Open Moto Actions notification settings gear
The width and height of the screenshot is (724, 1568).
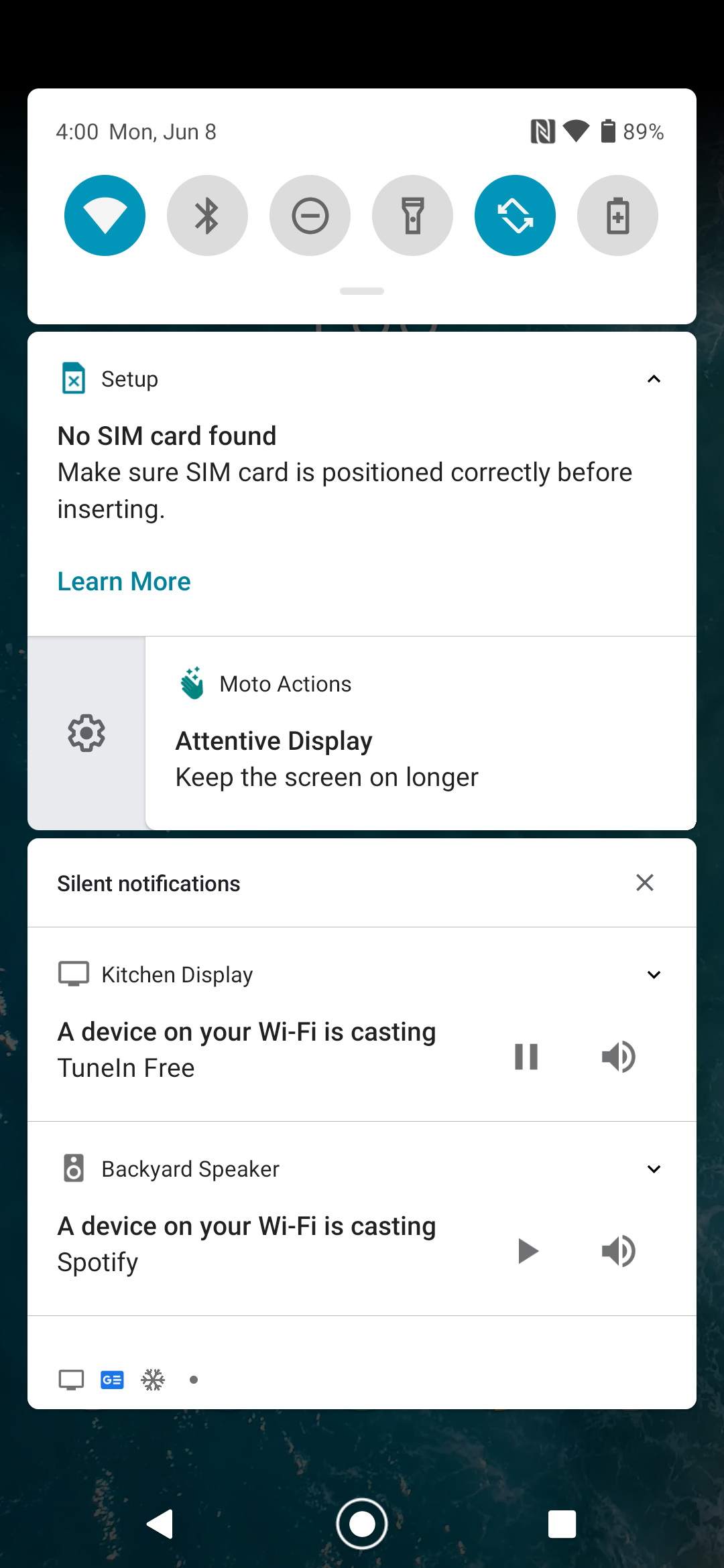(86, 733)
